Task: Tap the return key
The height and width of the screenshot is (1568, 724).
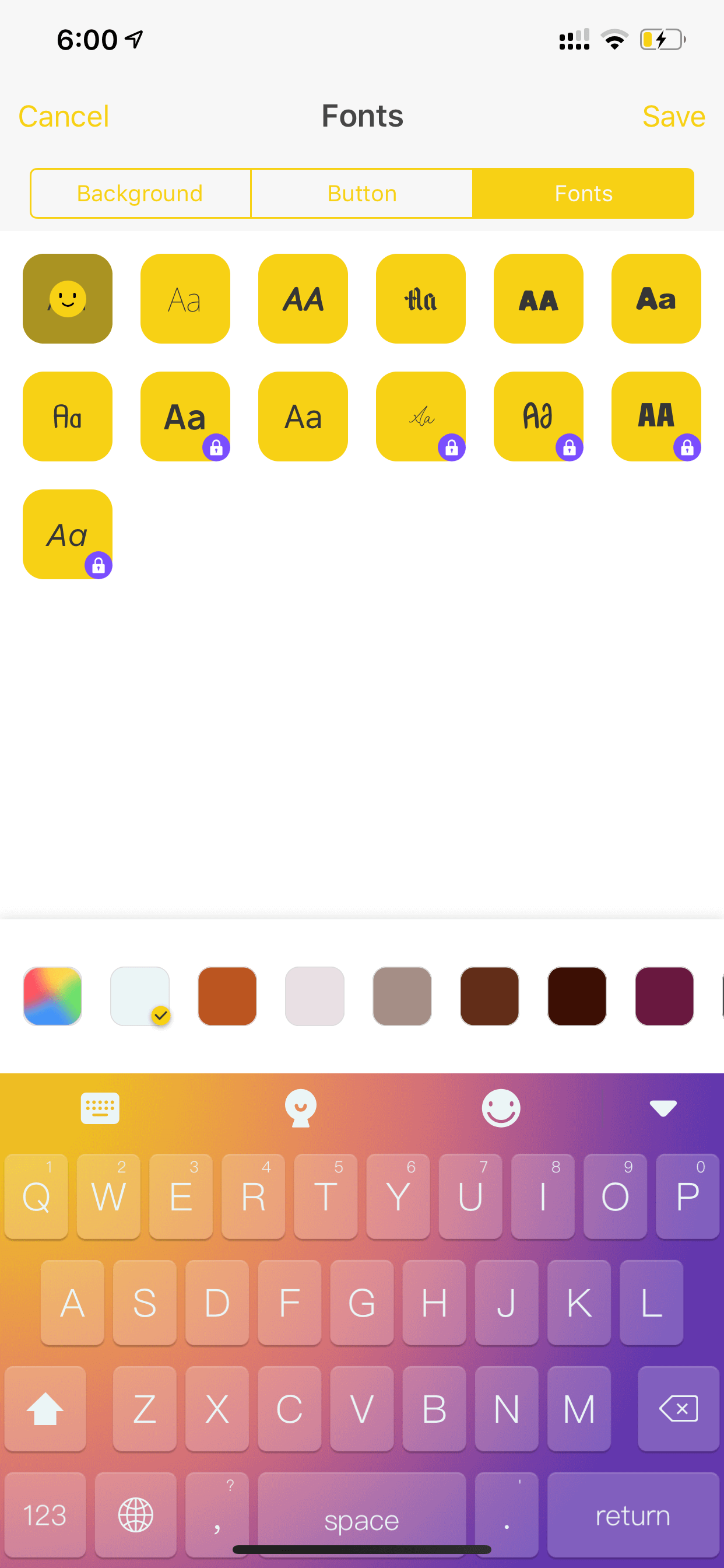Action: click(x=632, y=1514)
